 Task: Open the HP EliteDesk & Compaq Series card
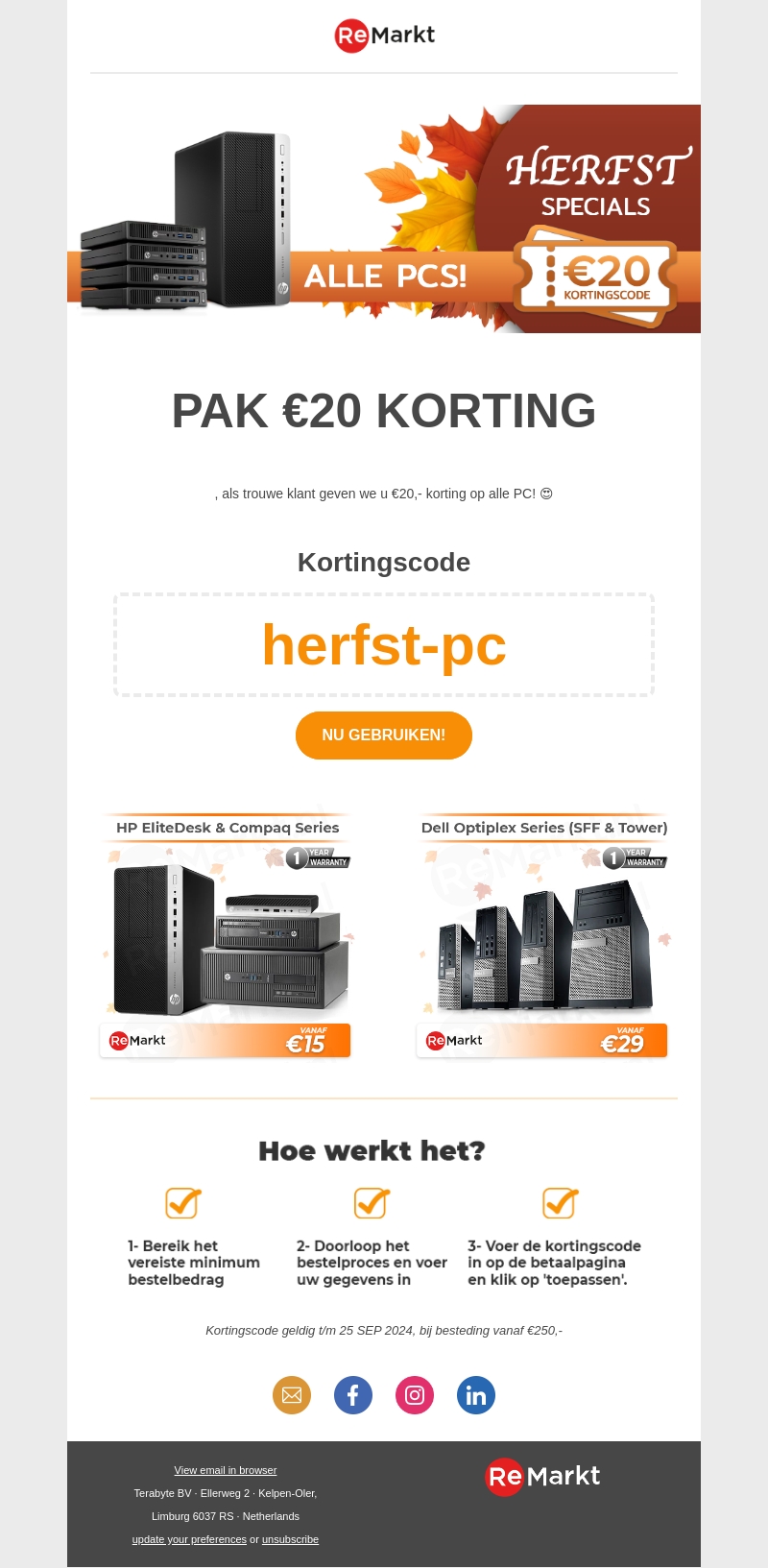point(226,936)
